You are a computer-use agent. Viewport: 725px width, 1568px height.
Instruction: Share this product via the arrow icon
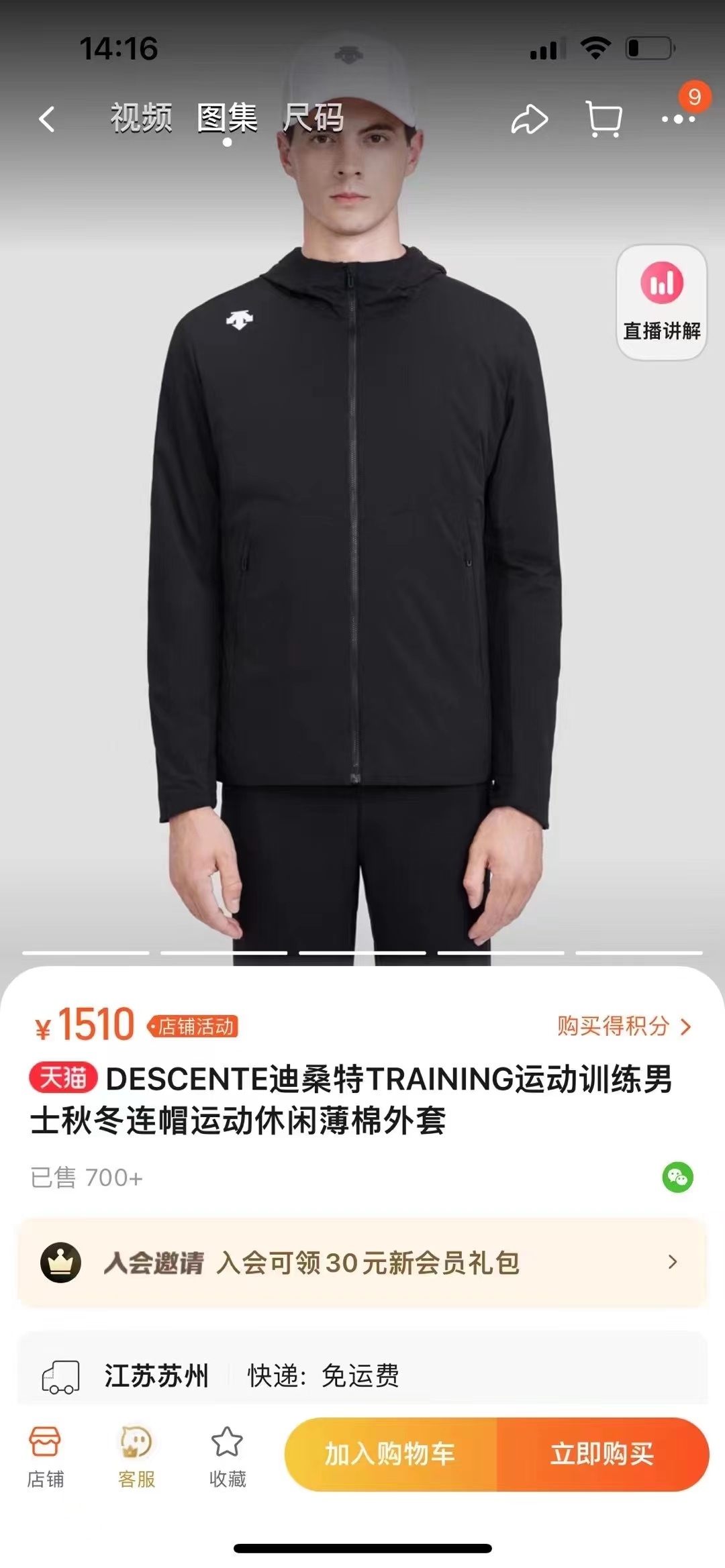click(x=530, y=120)
